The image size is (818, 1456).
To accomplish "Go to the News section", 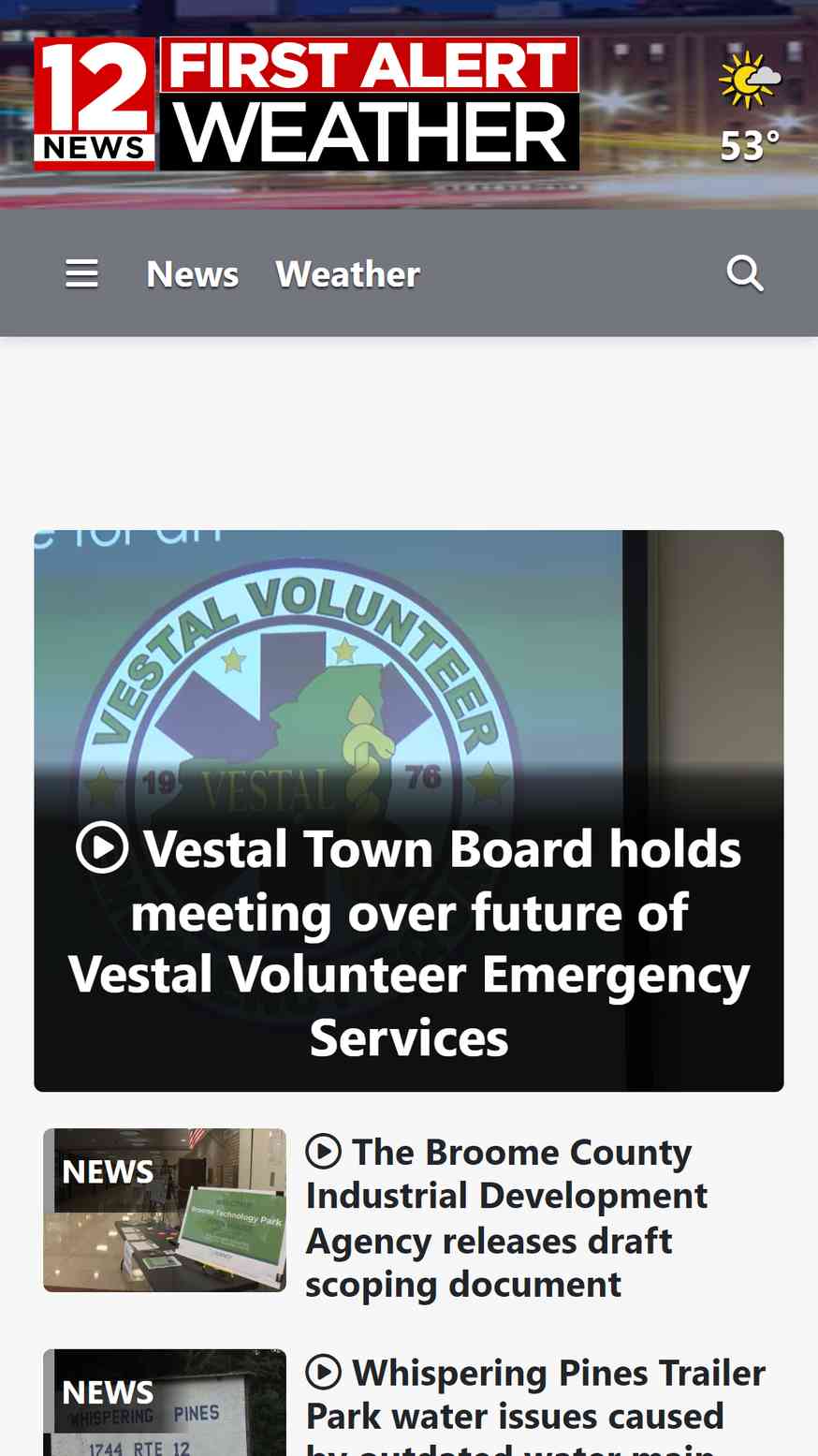I will pos(193,274).
